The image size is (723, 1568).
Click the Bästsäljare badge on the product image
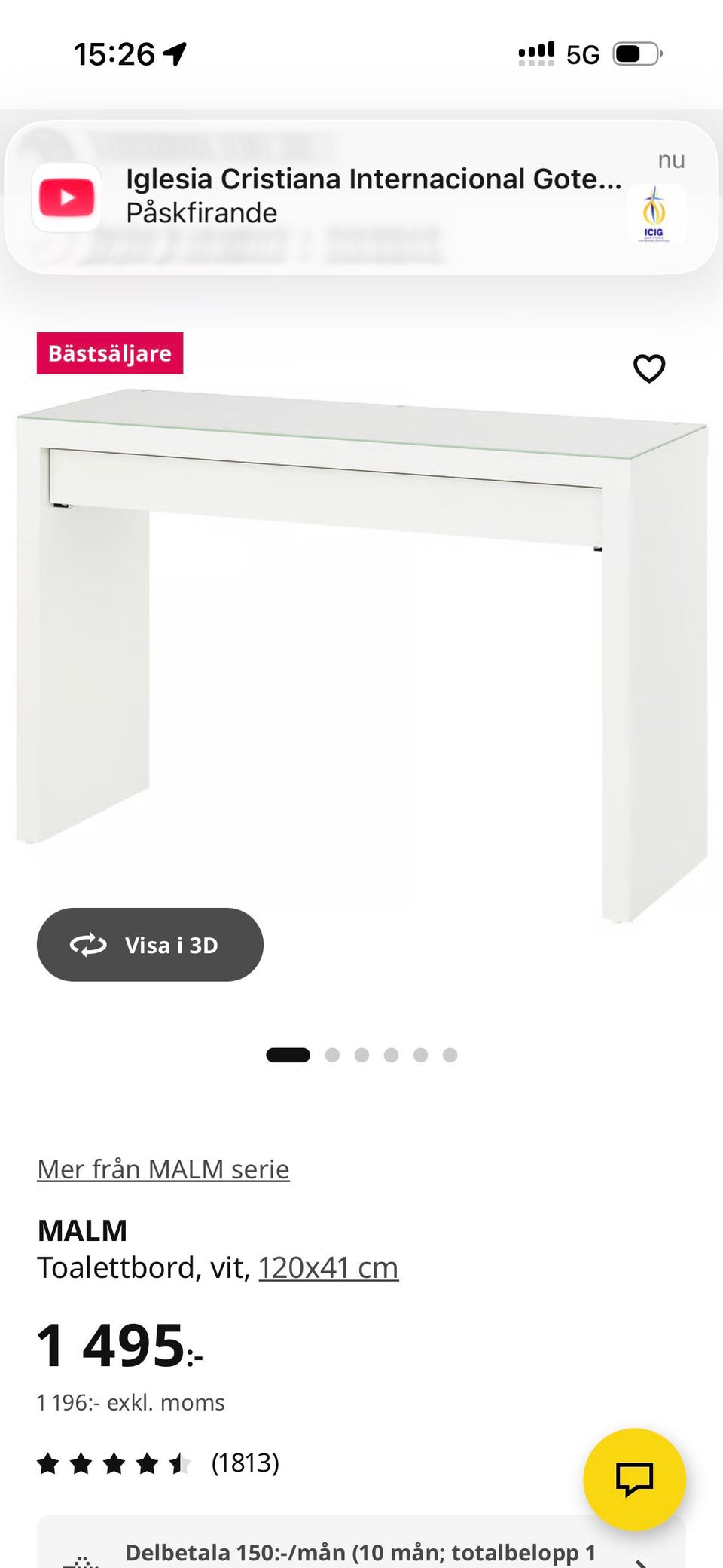(x=111, y=353)
